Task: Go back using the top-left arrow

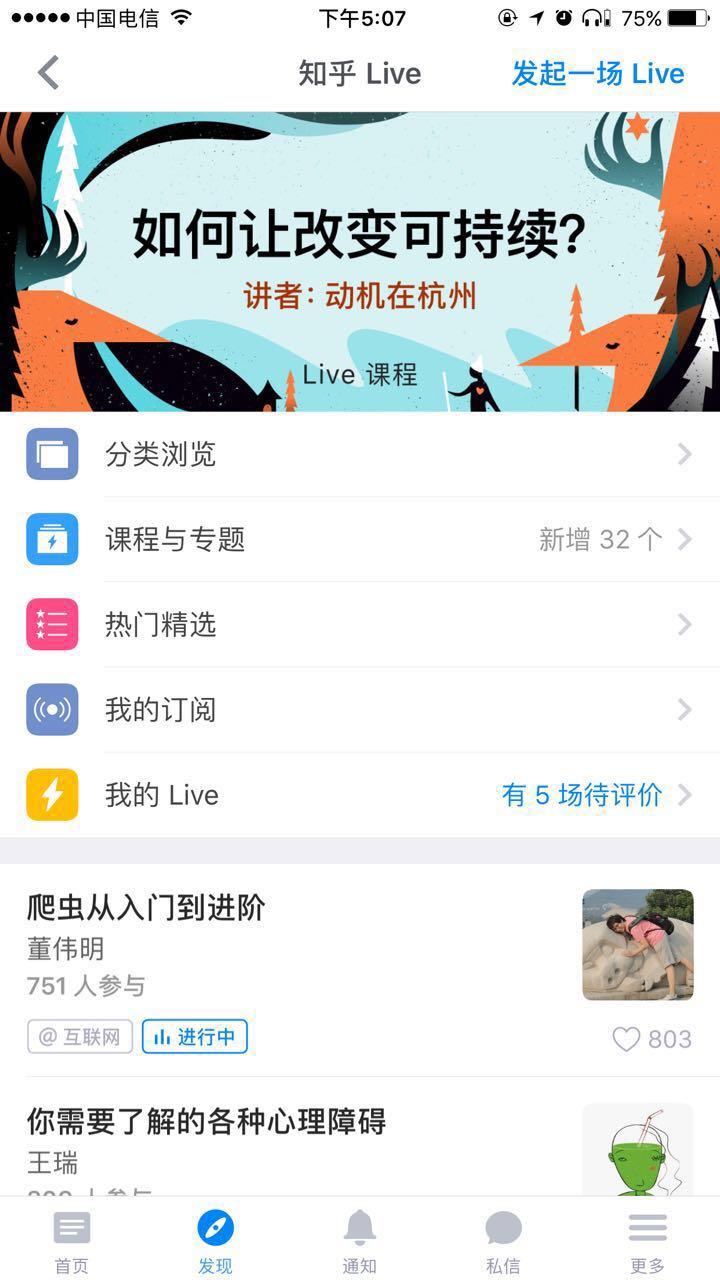Action: [x=48, y=73]
